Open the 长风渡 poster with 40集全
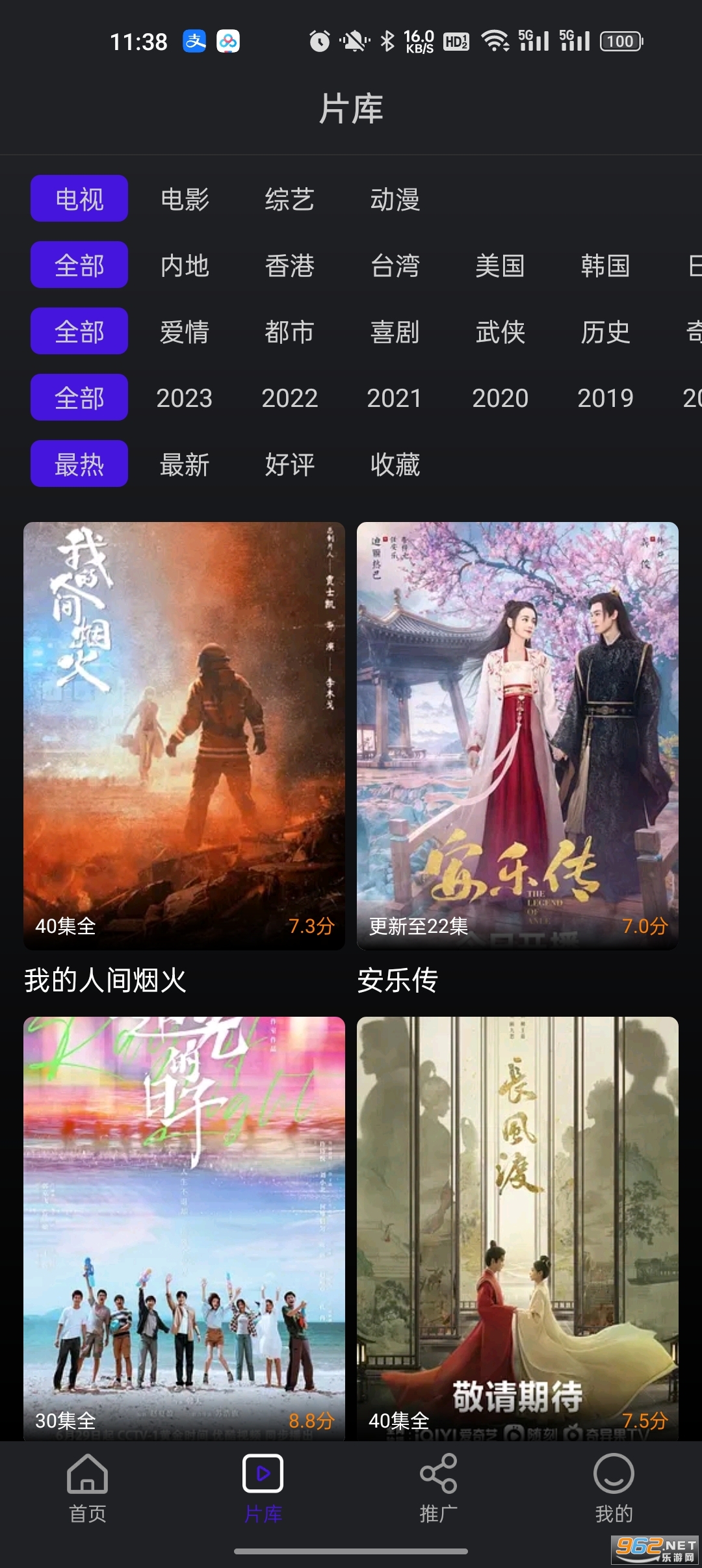This screenshot has width=702, height=1568. pos(517,1222)
